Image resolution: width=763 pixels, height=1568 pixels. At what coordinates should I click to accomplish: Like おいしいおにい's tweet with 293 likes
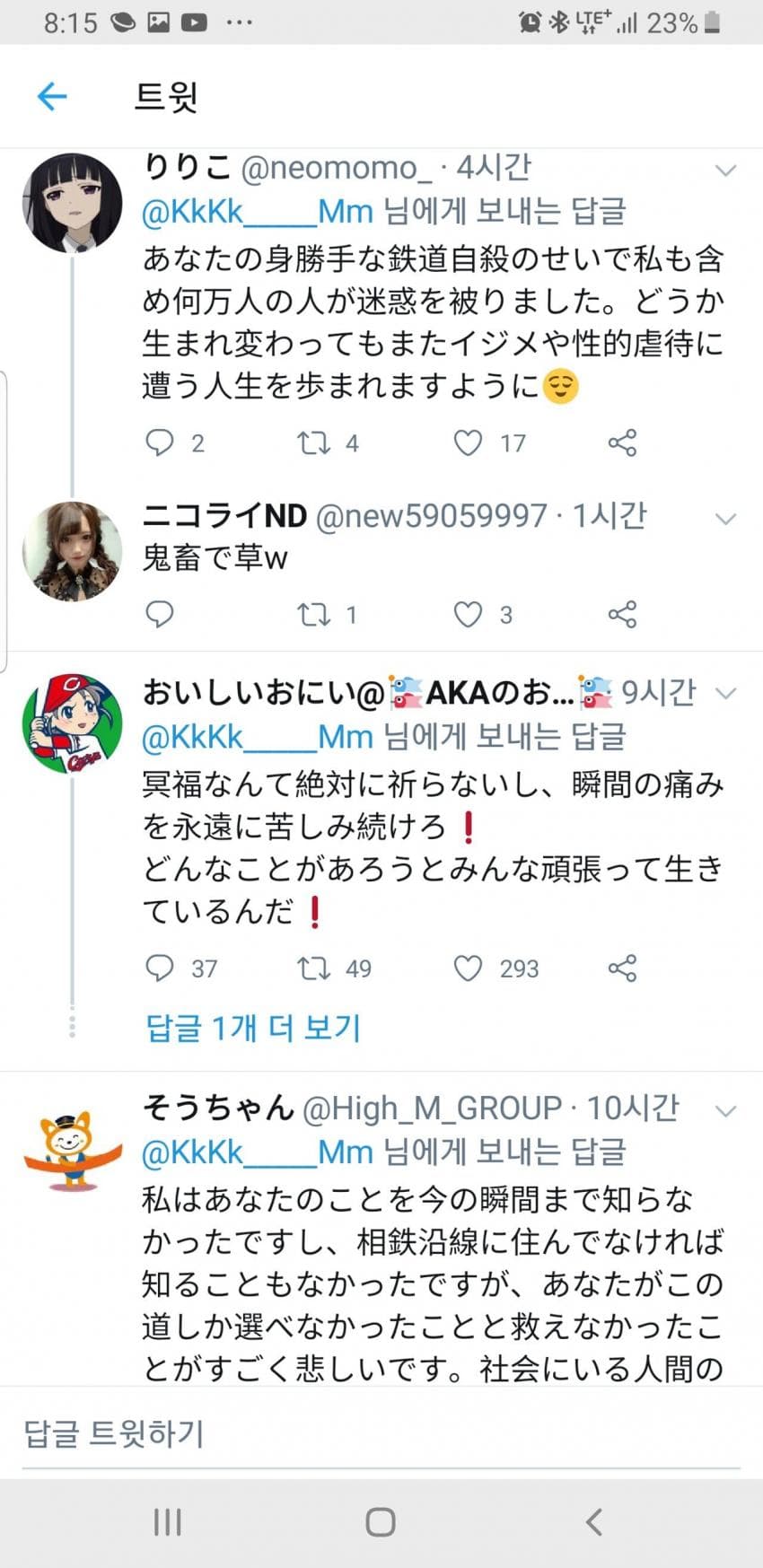[x=468, y=968]
